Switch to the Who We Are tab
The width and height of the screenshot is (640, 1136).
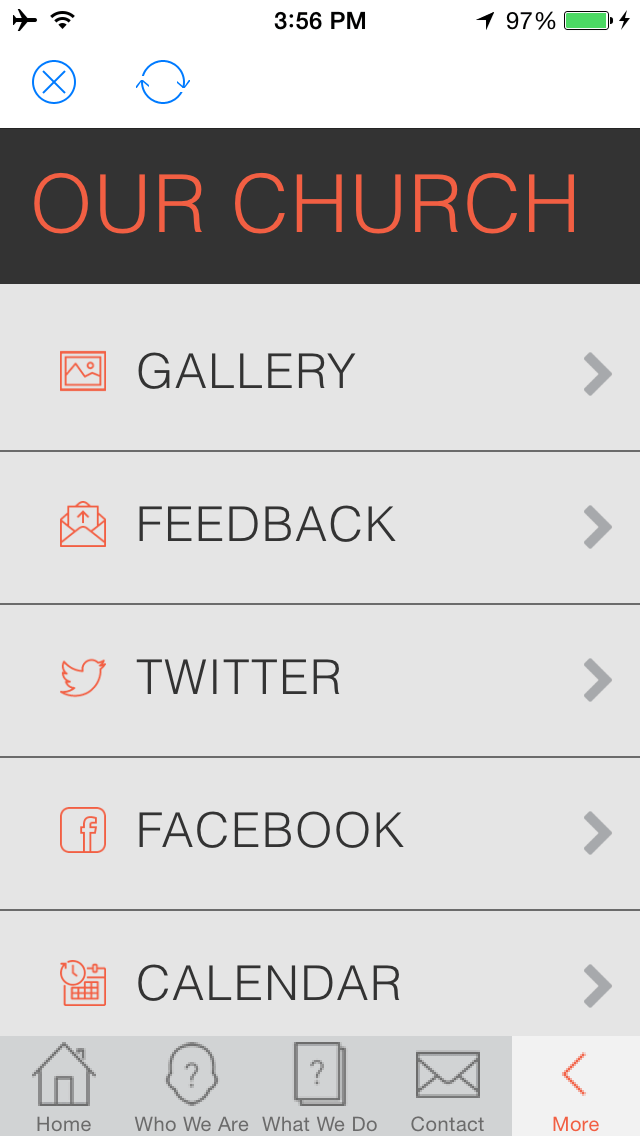(192, 1087)
